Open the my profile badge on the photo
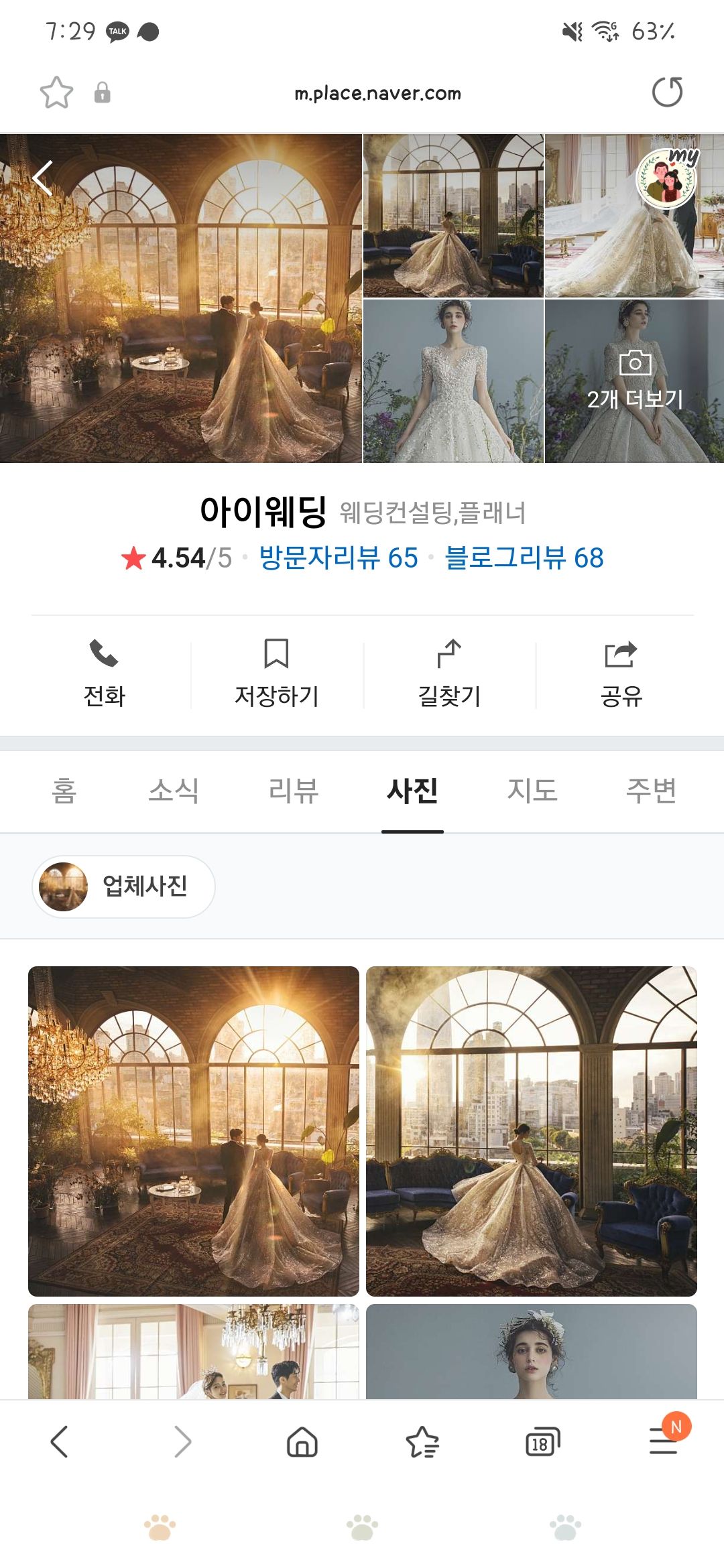724x1568 pixels. [x=666, y=179]
